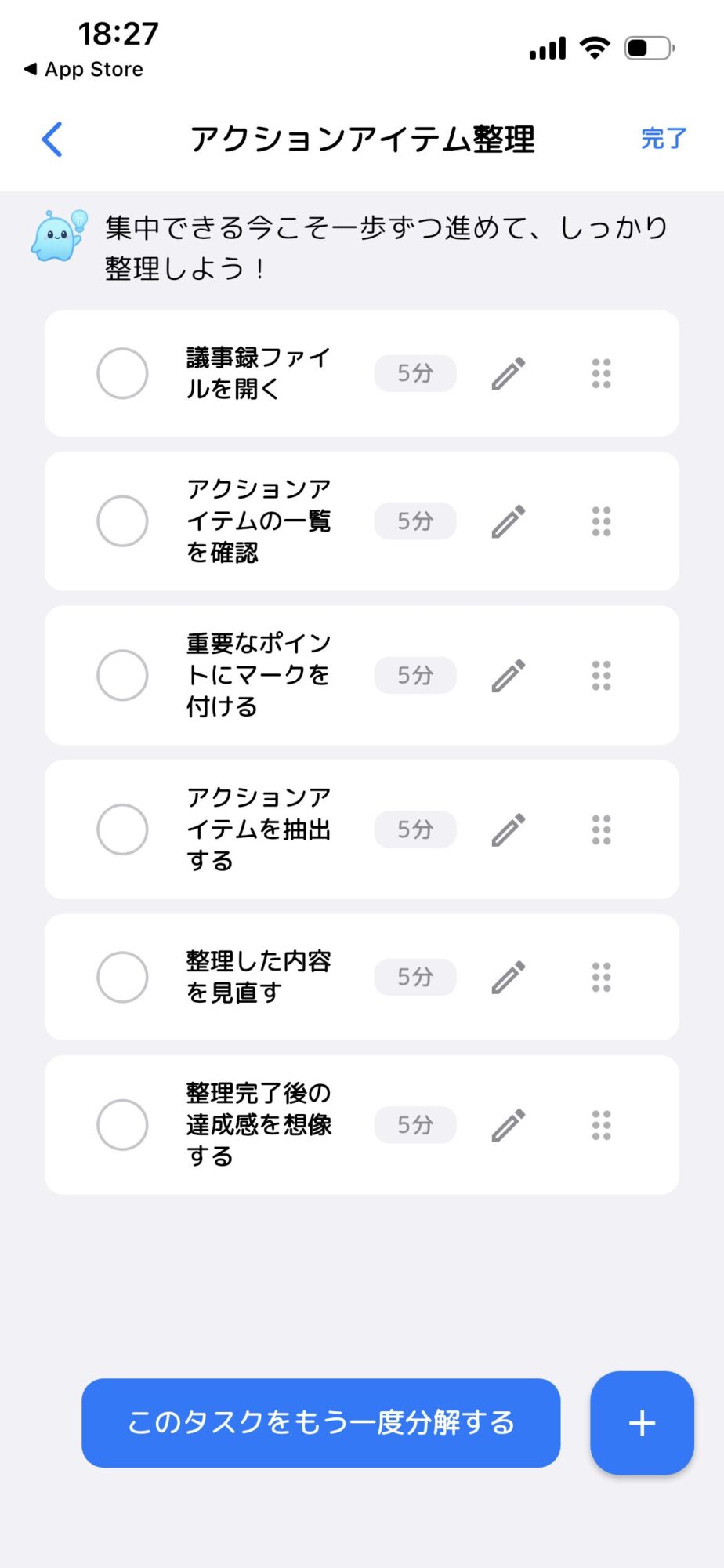Screen dimensions: 724x1568
Task: Go back using the blue chevron
Action: [52, 139]
